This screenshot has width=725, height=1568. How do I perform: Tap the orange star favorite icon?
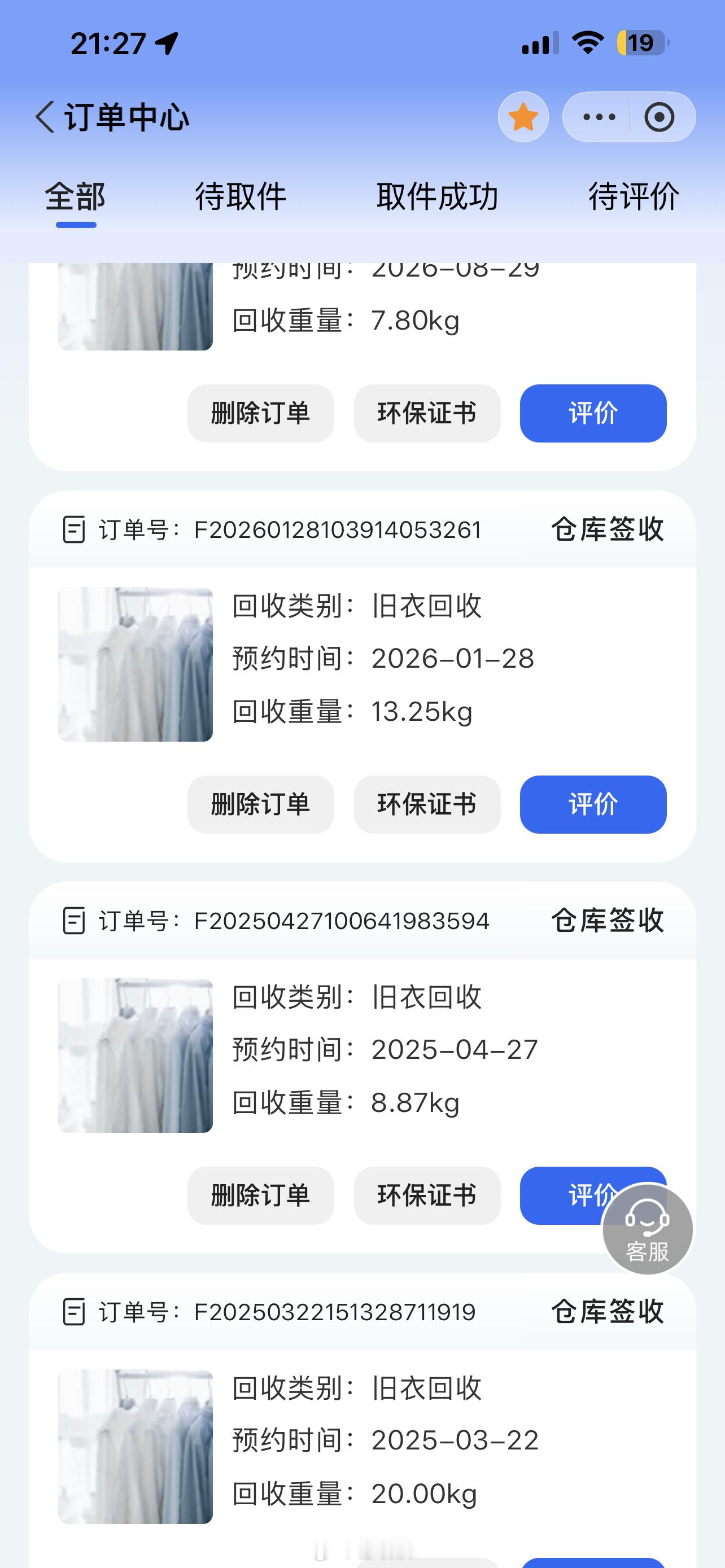coord(523,117)
